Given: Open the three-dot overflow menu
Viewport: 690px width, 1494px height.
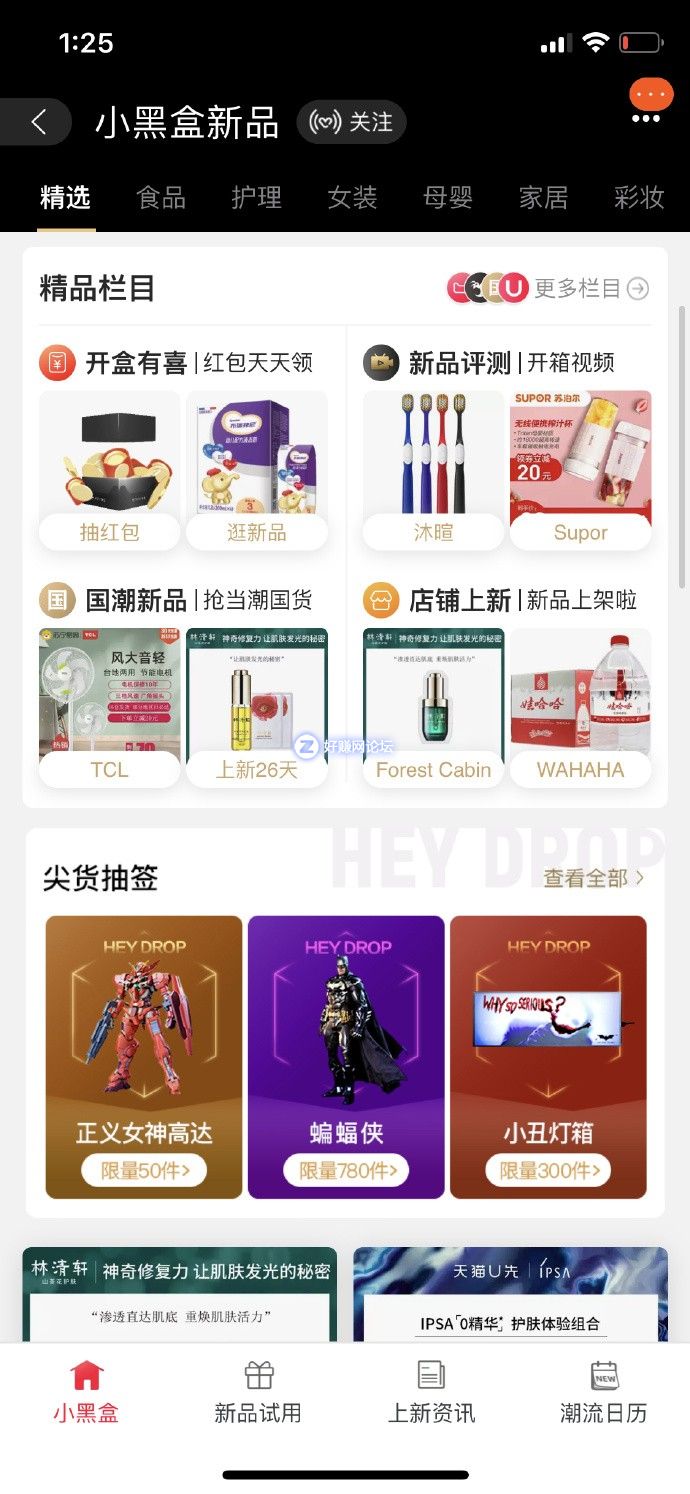Looking at the screenshot, I should (646, 118).
